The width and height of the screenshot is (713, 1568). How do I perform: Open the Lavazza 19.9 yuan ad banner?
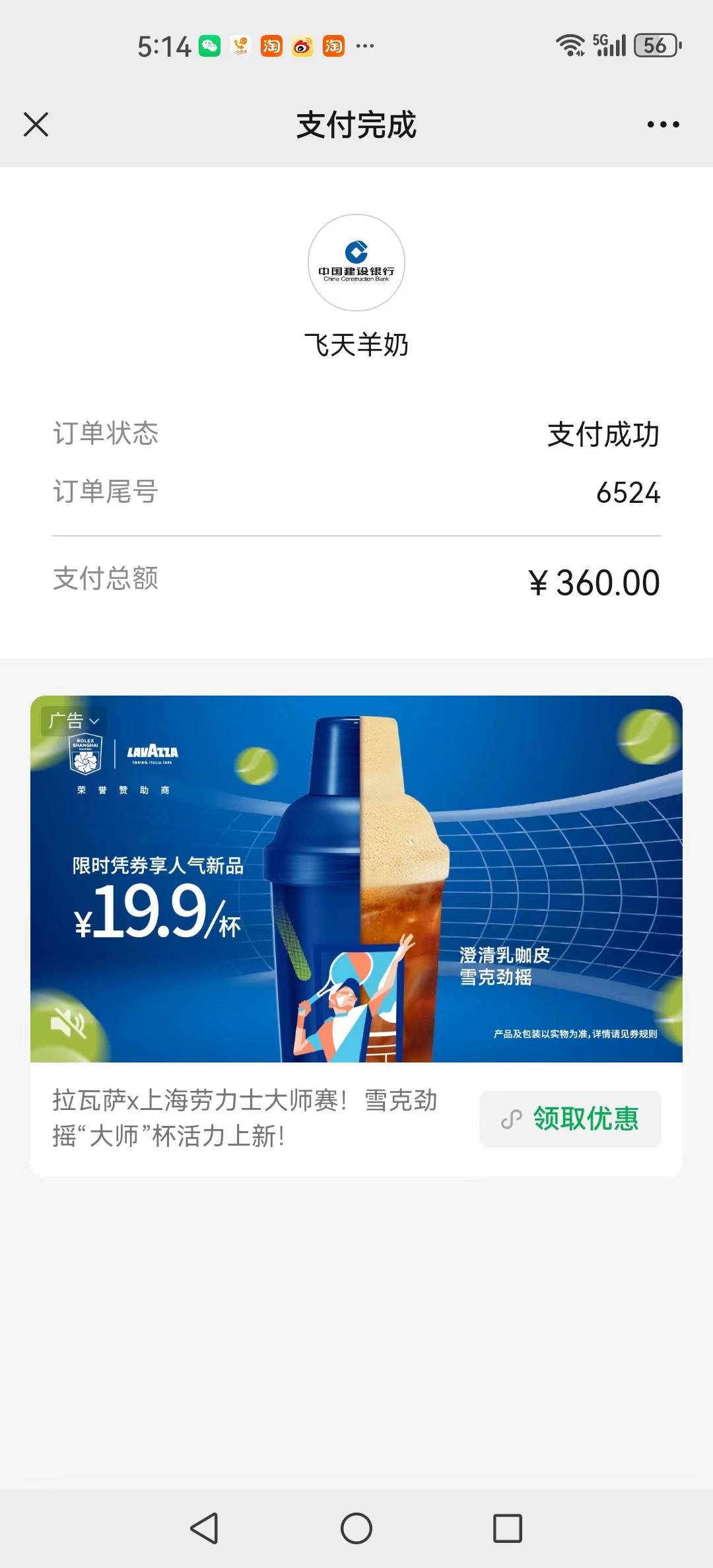click(356, 878)
